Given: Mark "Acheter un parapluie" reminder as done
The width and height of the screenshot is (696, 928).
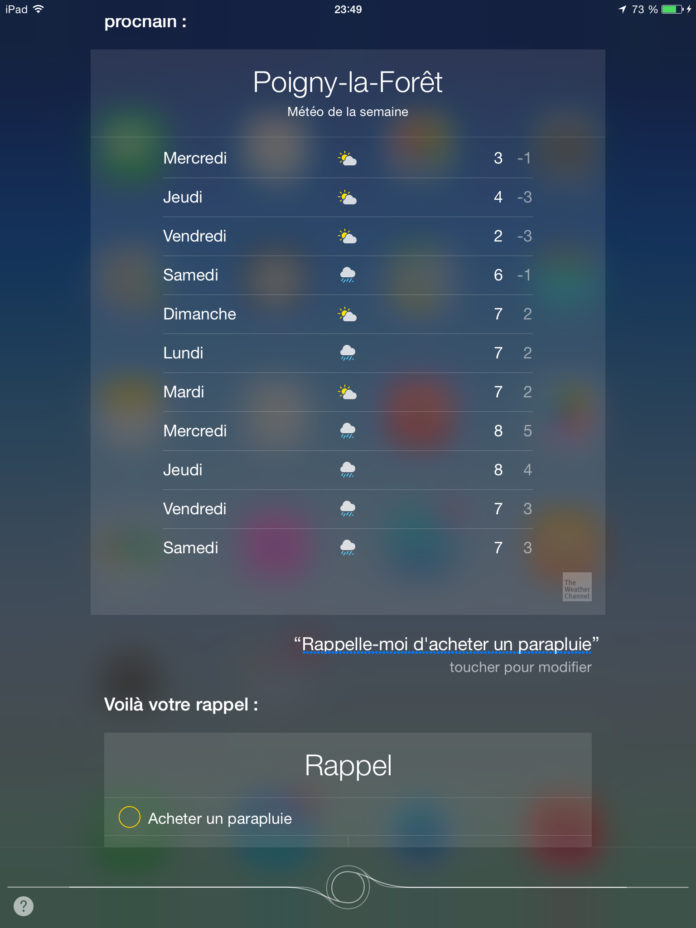Looking at the screenshot, I should (x=129, y=818).
